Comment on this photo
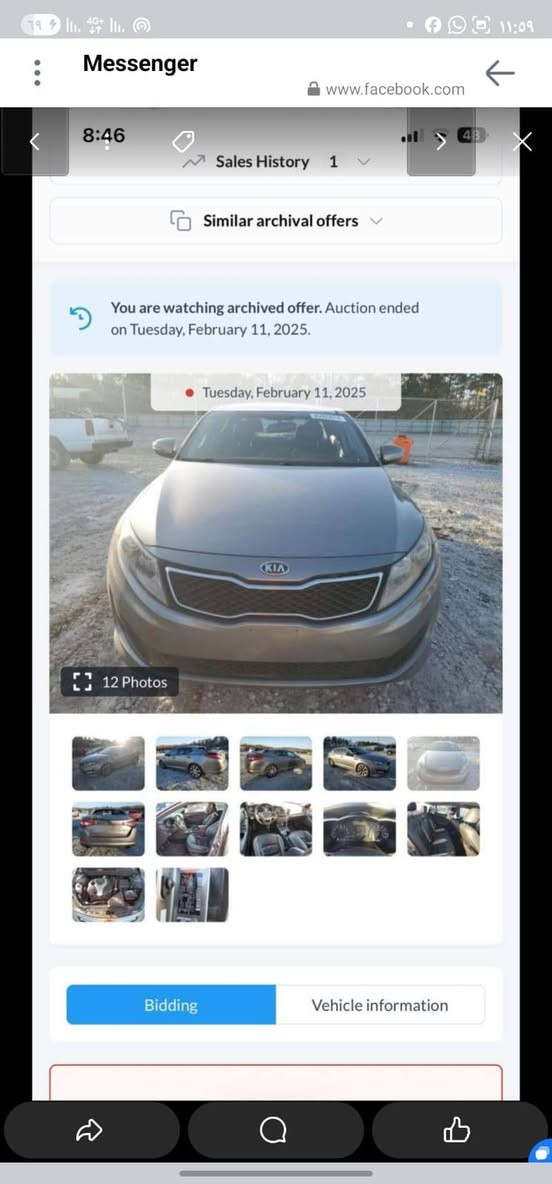The width and height of the screenshot is (552, 1184). tap(273, 1130)
